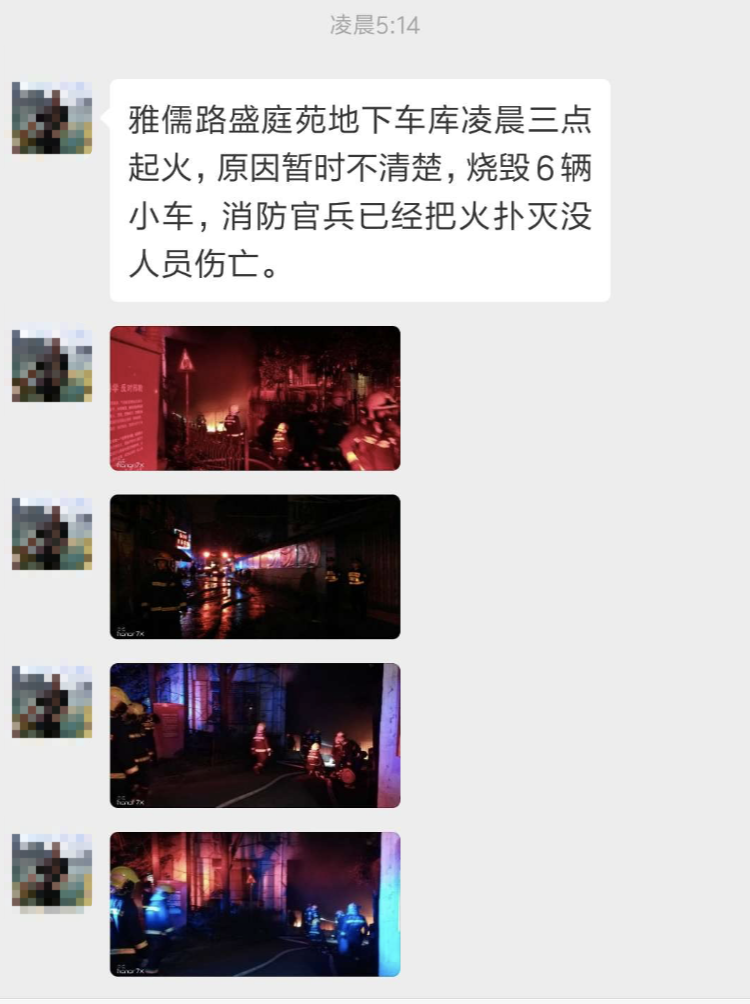Screen dimensions: 750x1004
Task: Open the first red-tinted fire photo with the notice board
Action: click(x=255, y=398)
